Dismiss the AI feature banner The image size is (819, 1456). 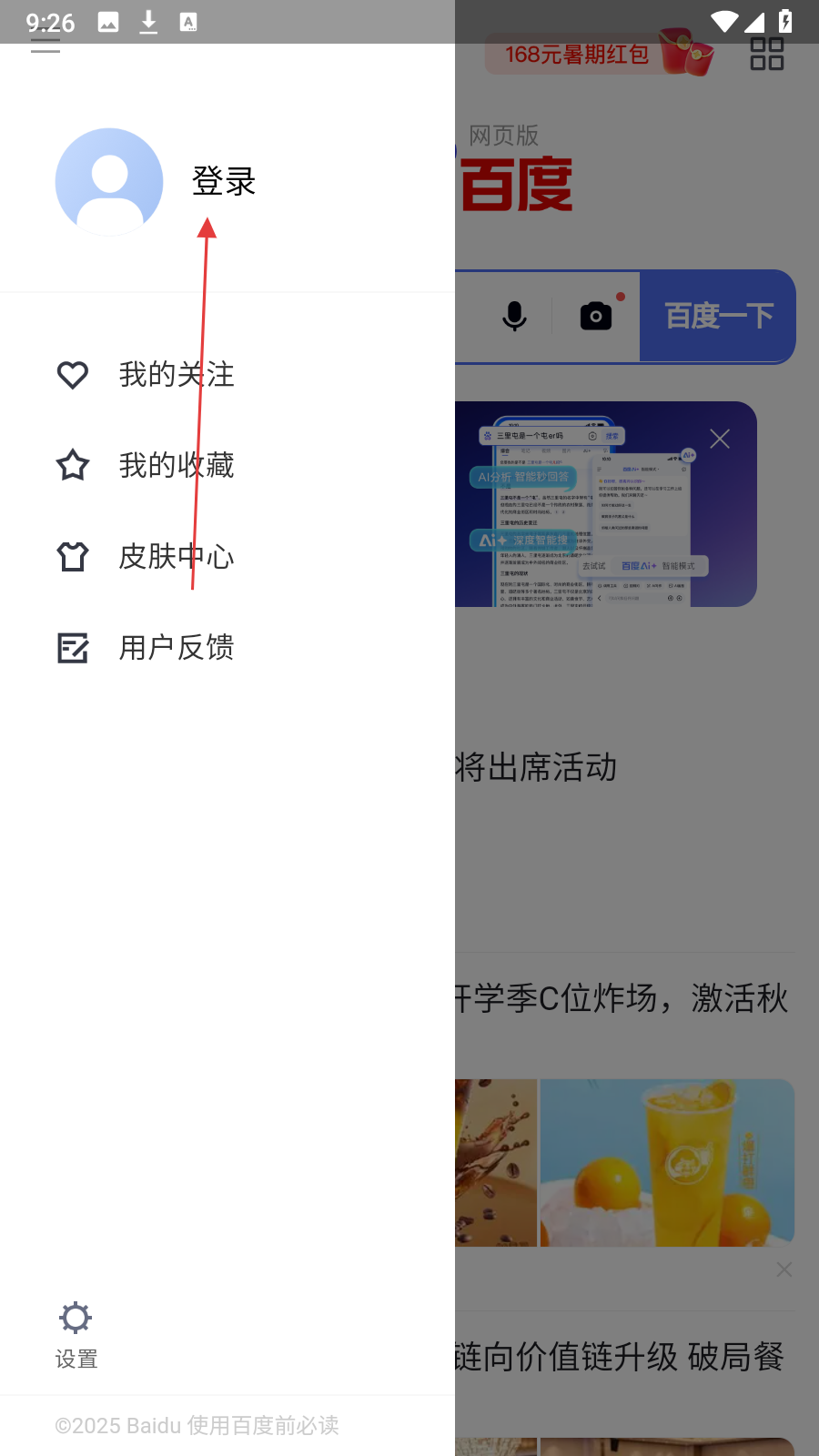pos(720,439)
